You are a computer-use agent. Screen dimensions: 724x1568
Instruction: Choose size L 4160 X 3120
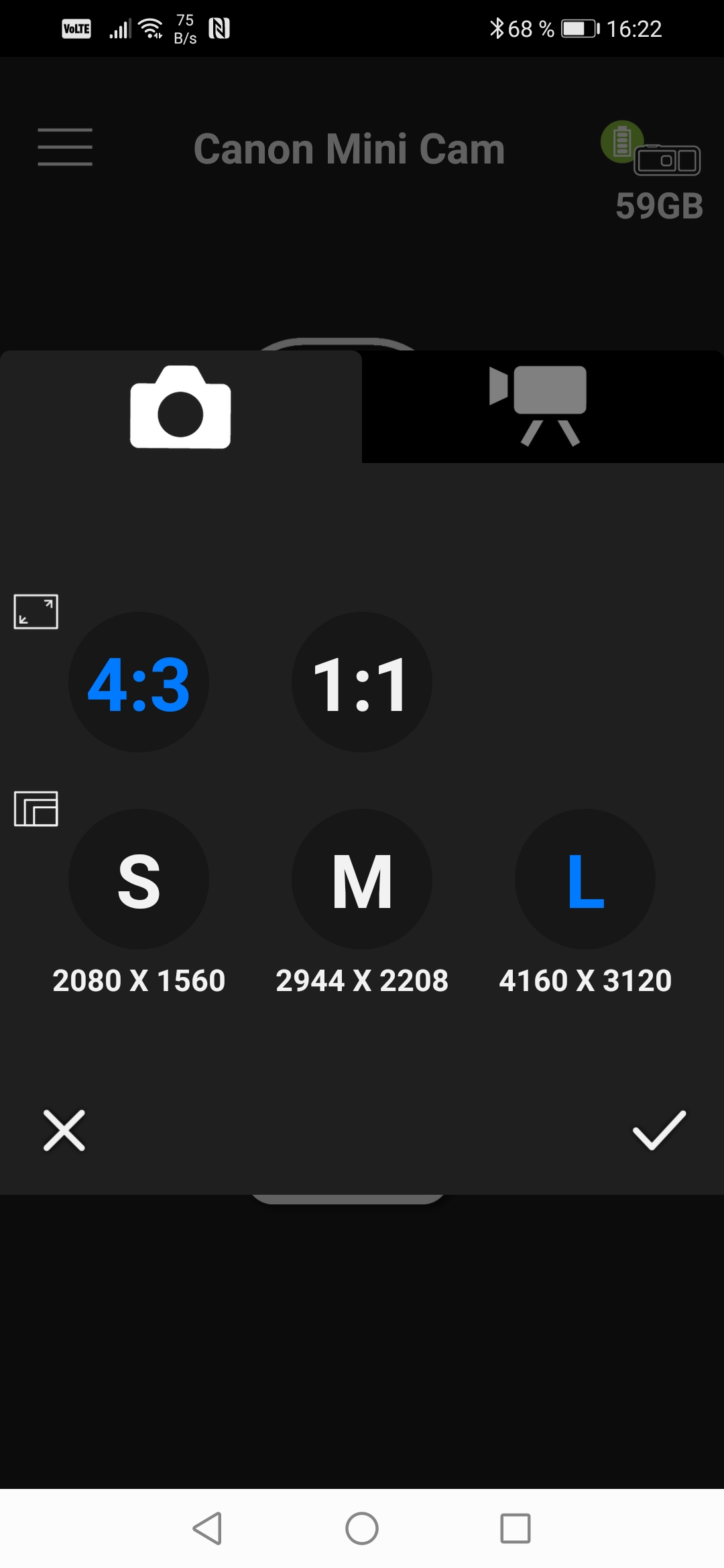click(x=585, y=880)
